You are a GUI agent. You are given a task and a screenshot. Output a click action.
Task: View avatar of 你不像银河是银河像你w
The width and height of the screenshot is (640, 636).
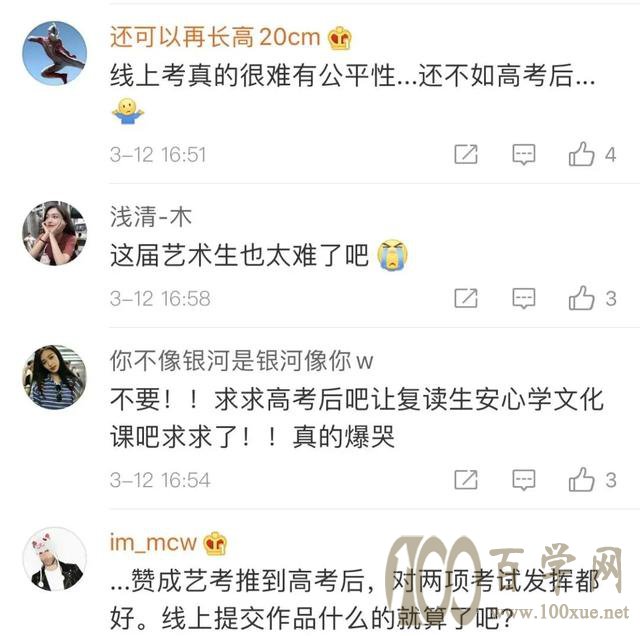pos(54,377)
